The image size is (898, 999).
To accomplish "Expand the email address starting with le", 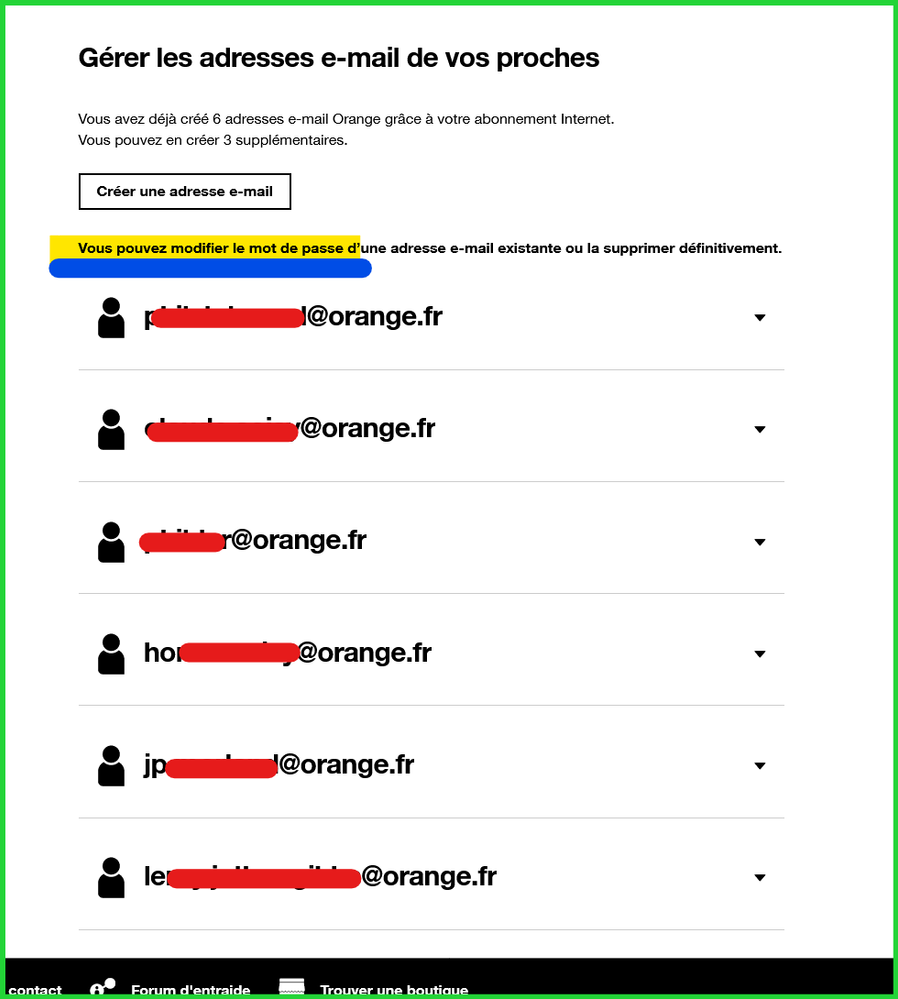I will tap(759, 878).
